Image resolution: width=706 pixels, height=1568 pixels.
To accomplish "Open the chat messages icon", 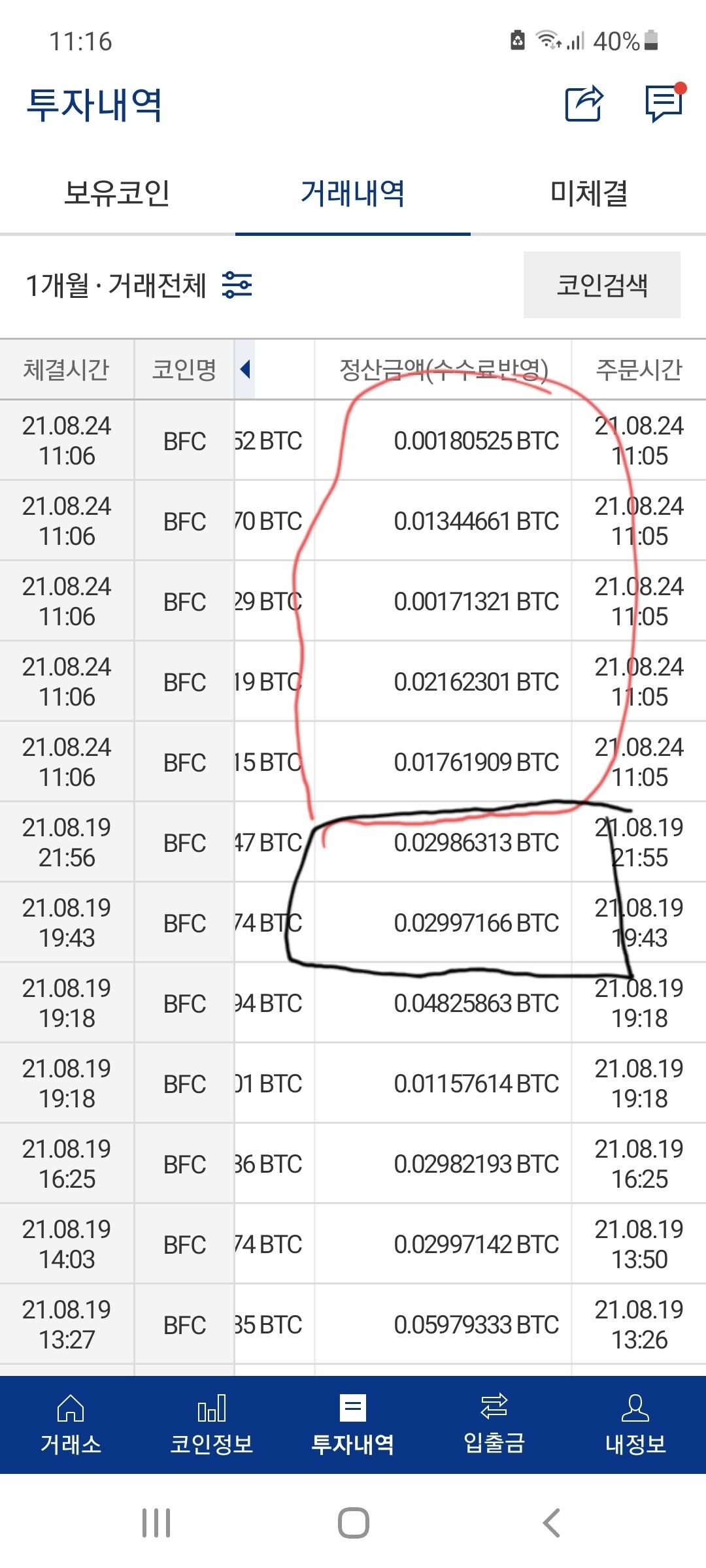I will click(x=664, y=103).
